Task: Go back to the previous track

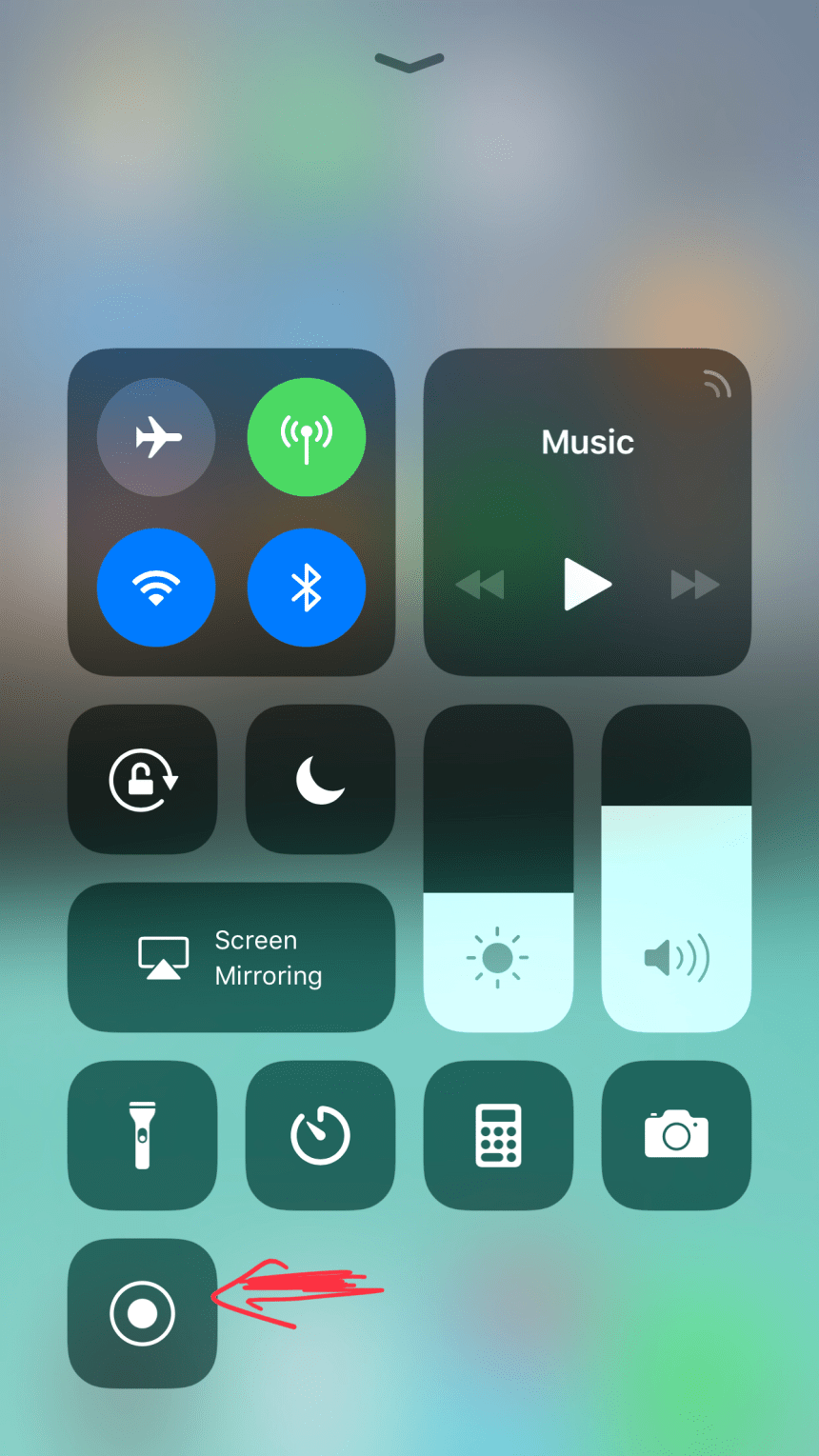Action: (480, 585)
